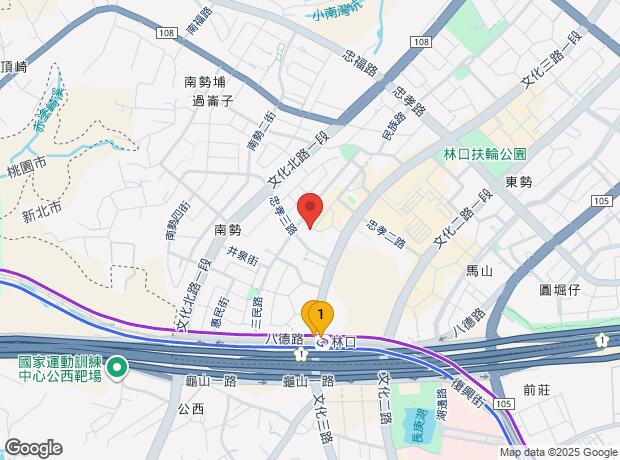This screenshot has width=620, height=460.
Task: Tap the red location pin
Action: [x=311, y=208]
